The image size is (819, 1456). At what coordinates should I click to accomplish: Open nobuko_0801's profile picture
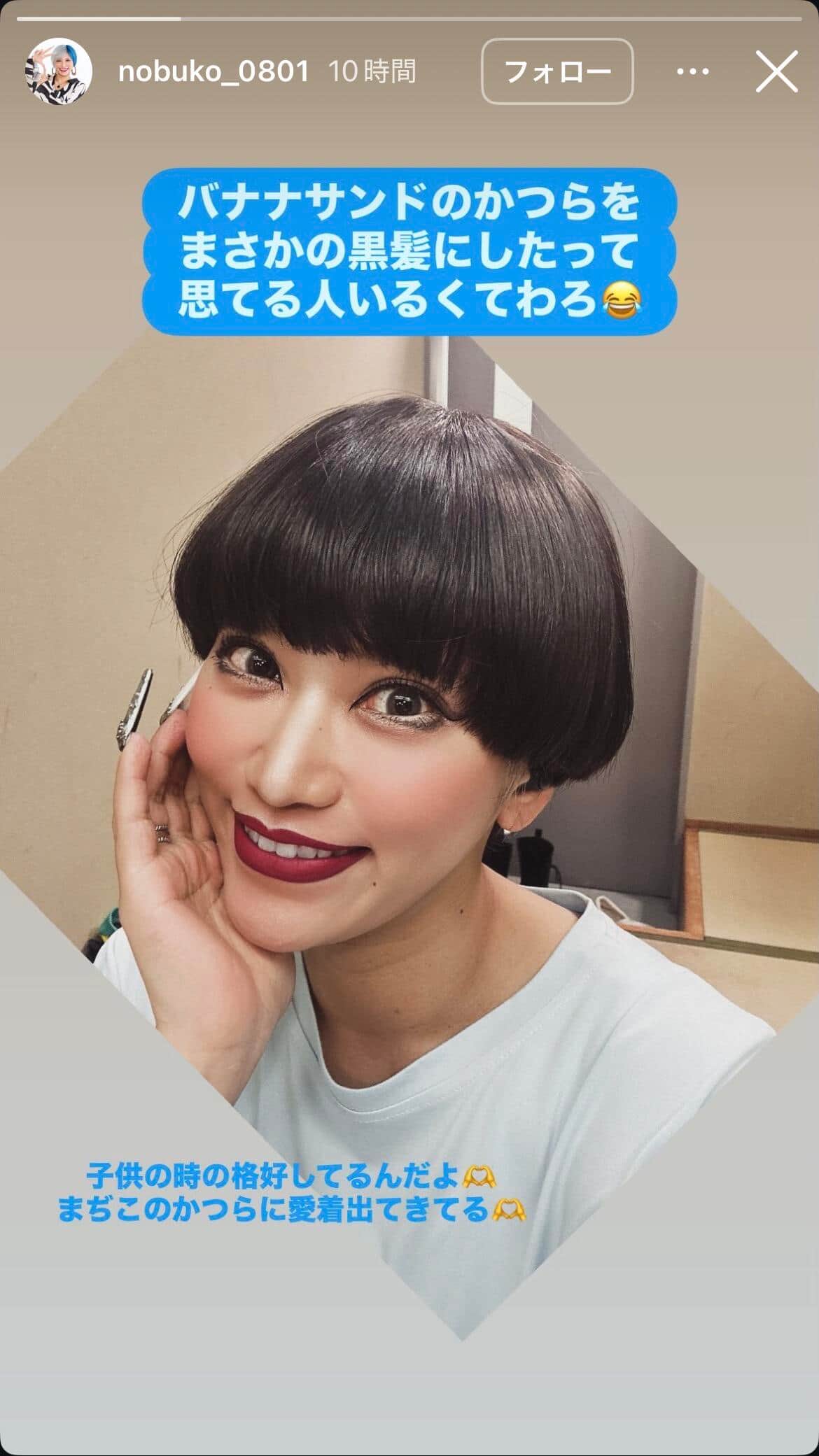[x=59, y=71]
